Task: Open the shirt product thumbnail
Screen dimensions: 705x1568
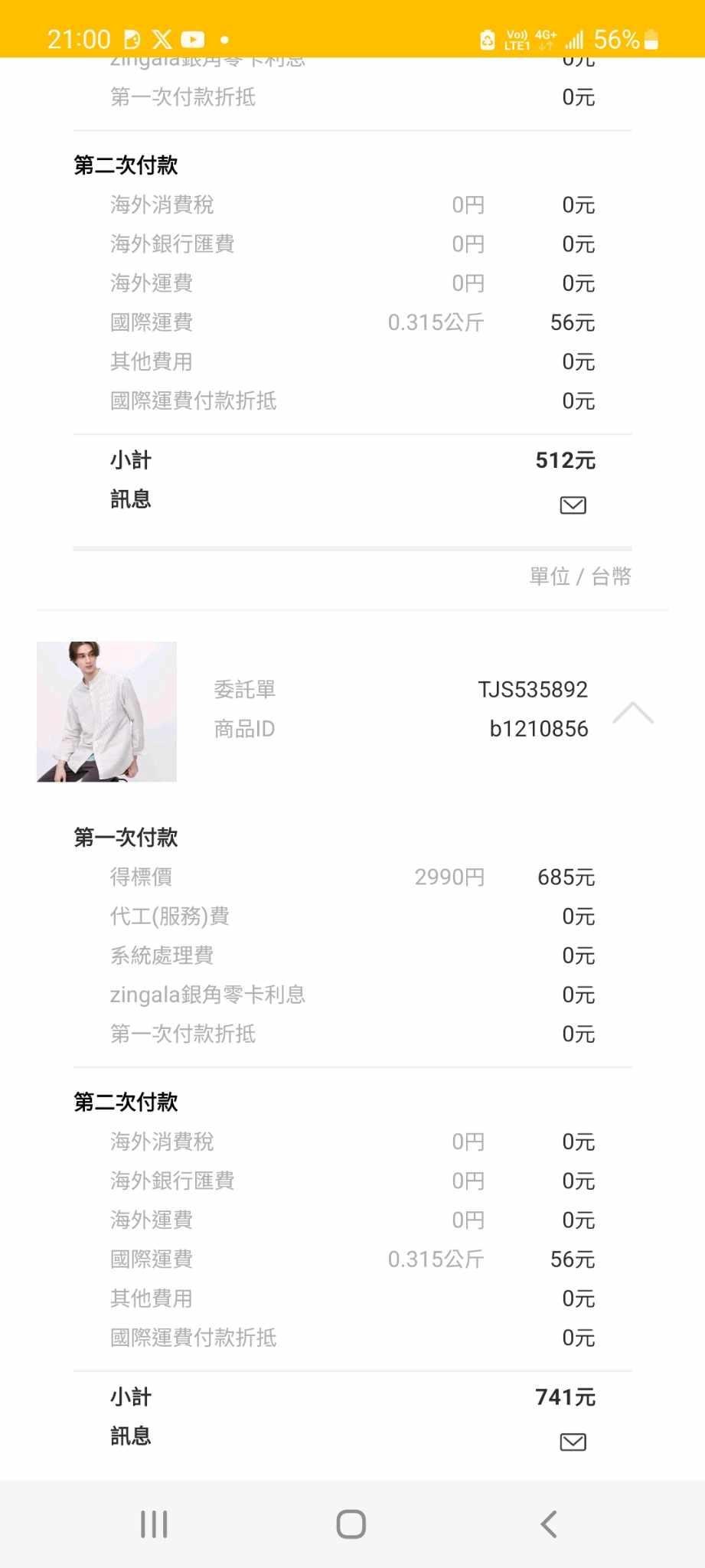Action: (106, 711)
